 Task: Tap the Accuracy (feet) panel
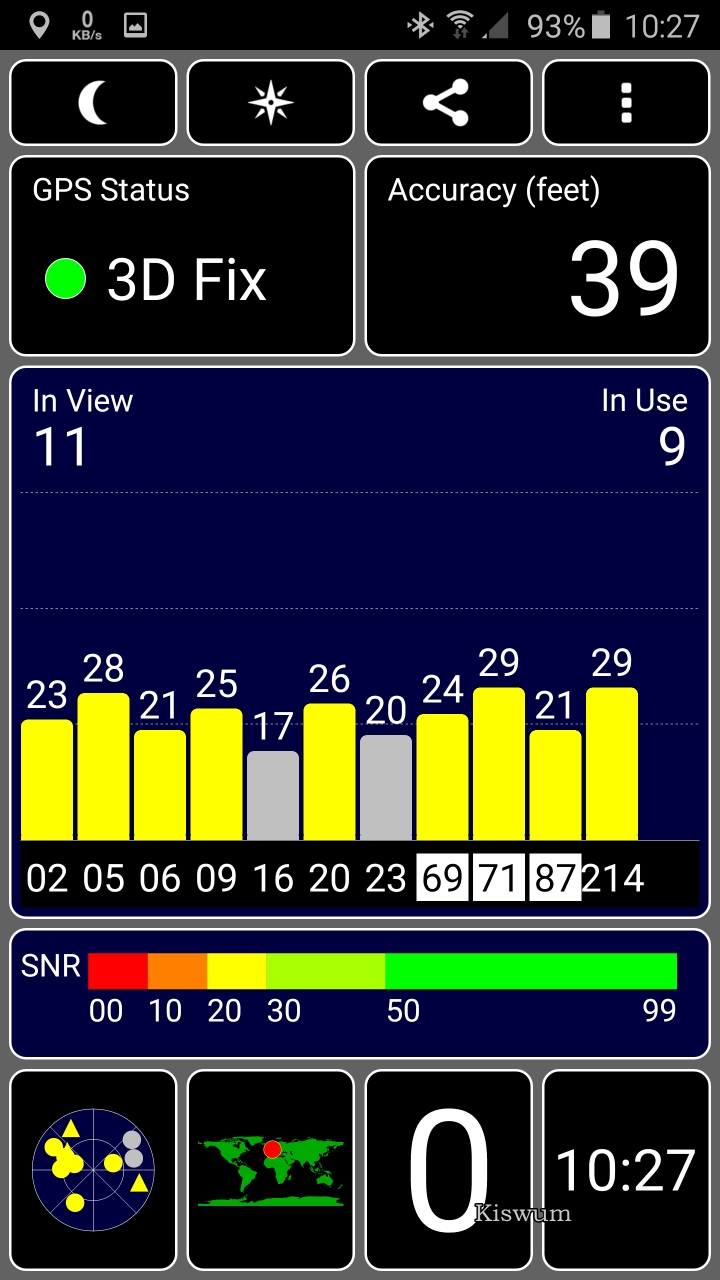point(537,256)
